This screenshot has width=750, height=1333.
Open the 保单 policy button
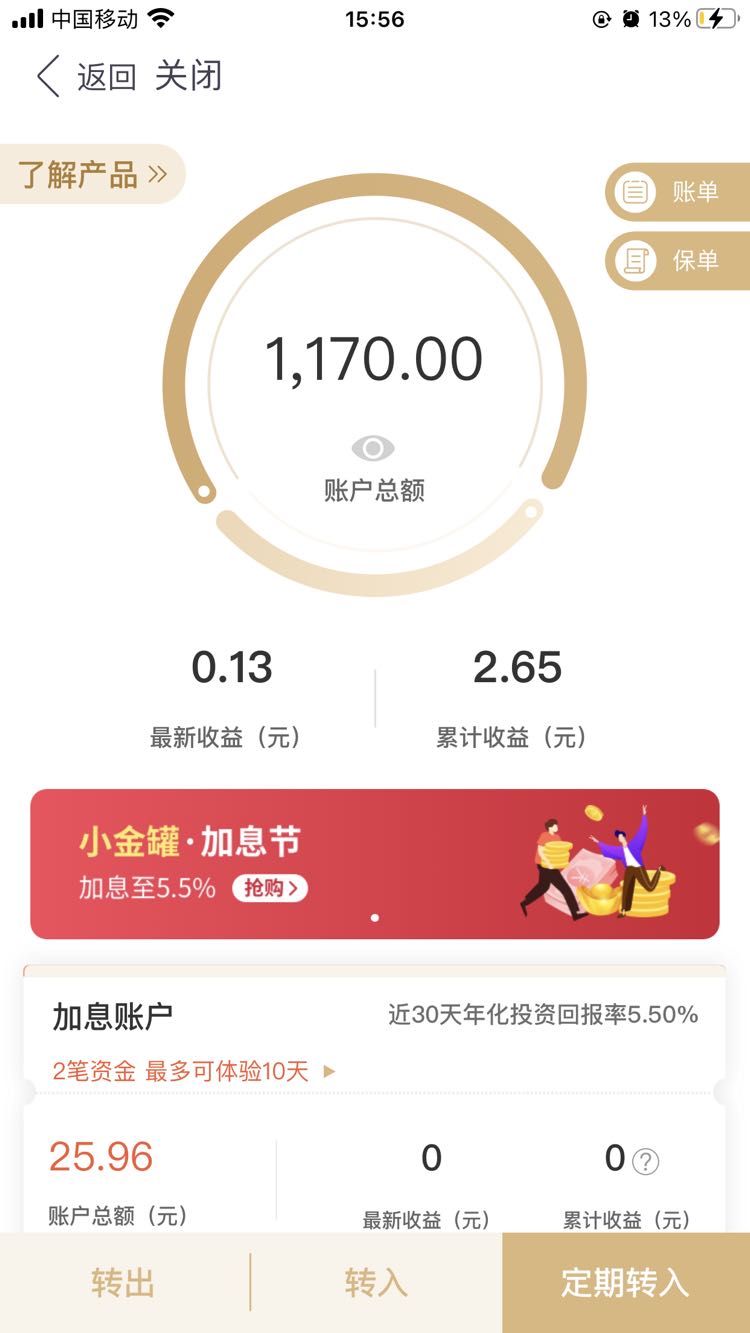(x=678, y=261)
